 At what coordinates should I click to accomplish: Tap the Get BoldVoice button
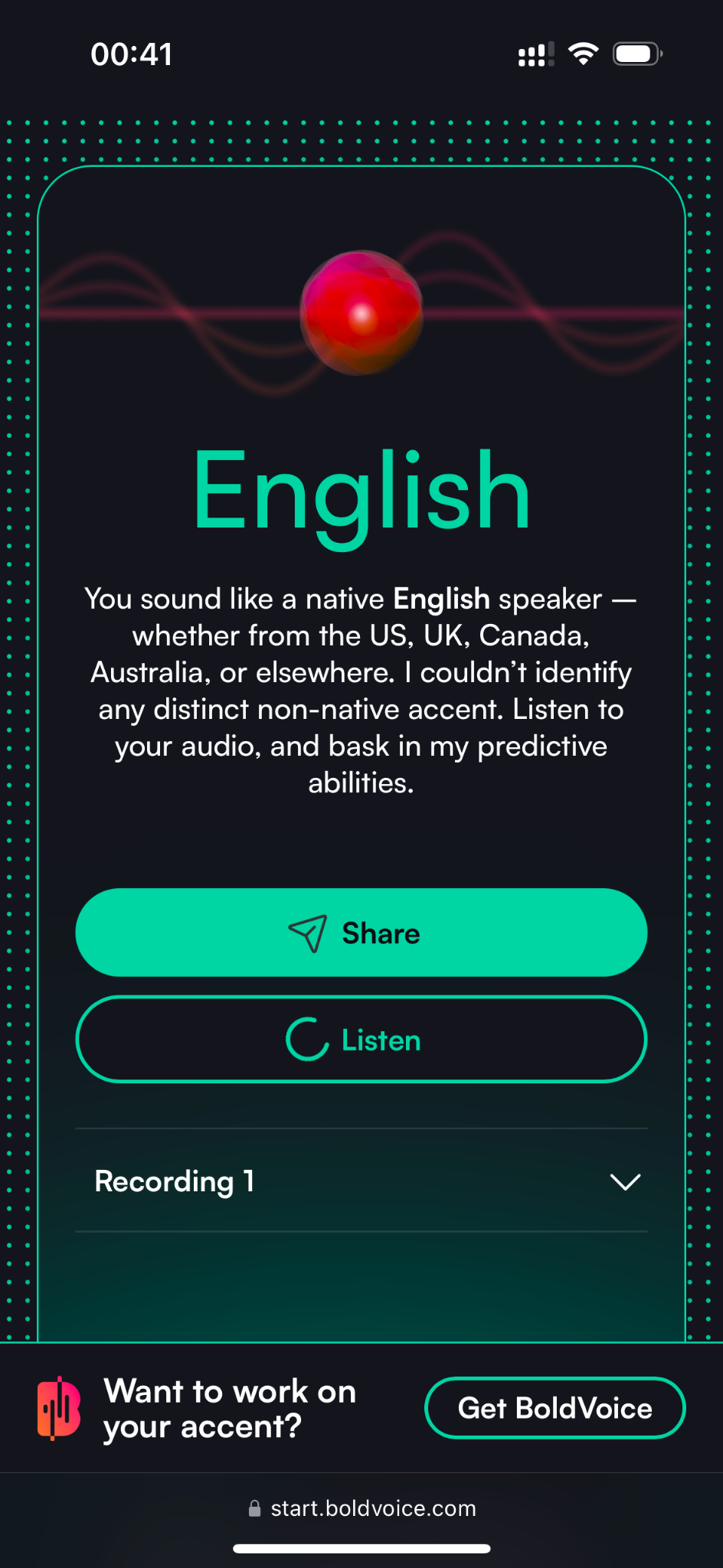[x=555, y=1408]
